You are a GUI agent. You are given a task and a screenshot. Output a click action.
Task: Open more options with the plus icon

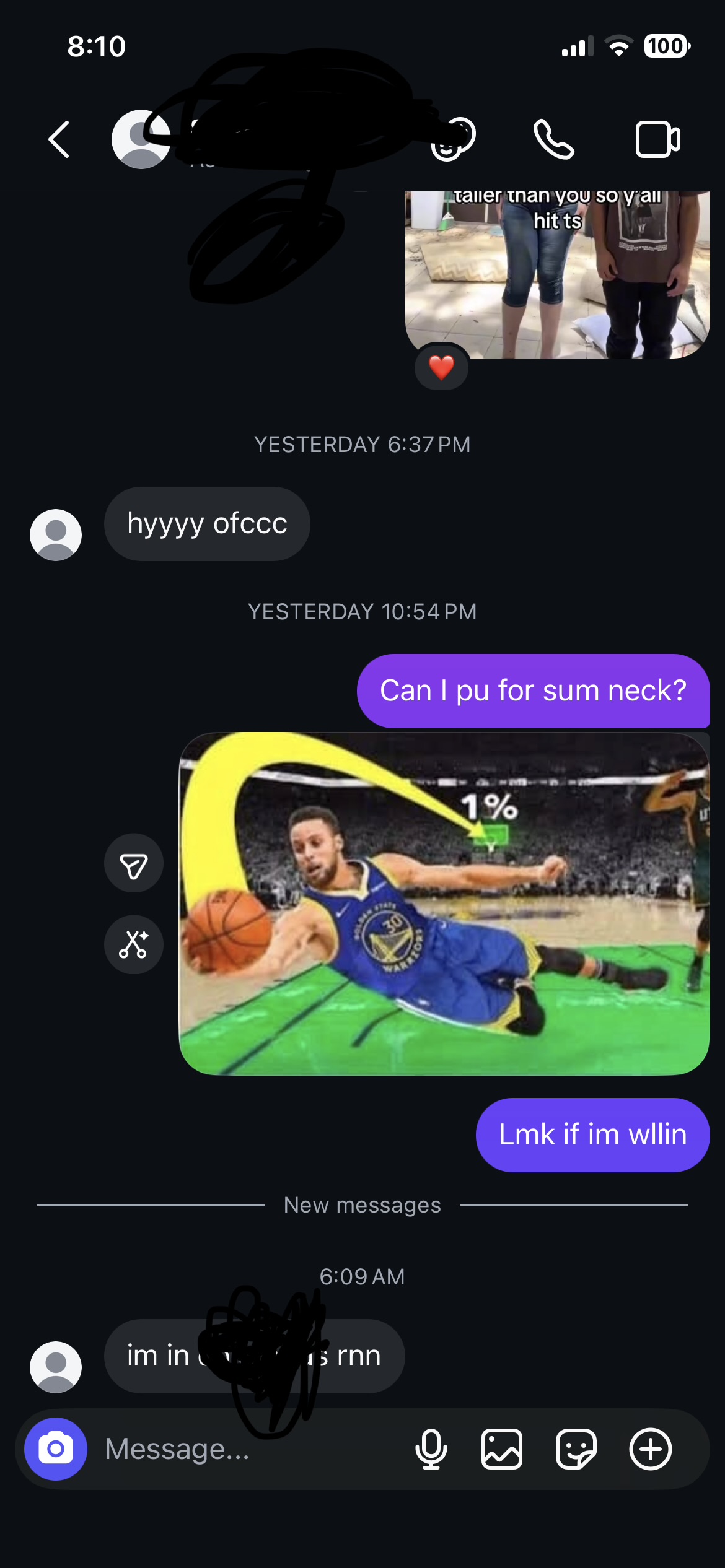point(651,1449)
